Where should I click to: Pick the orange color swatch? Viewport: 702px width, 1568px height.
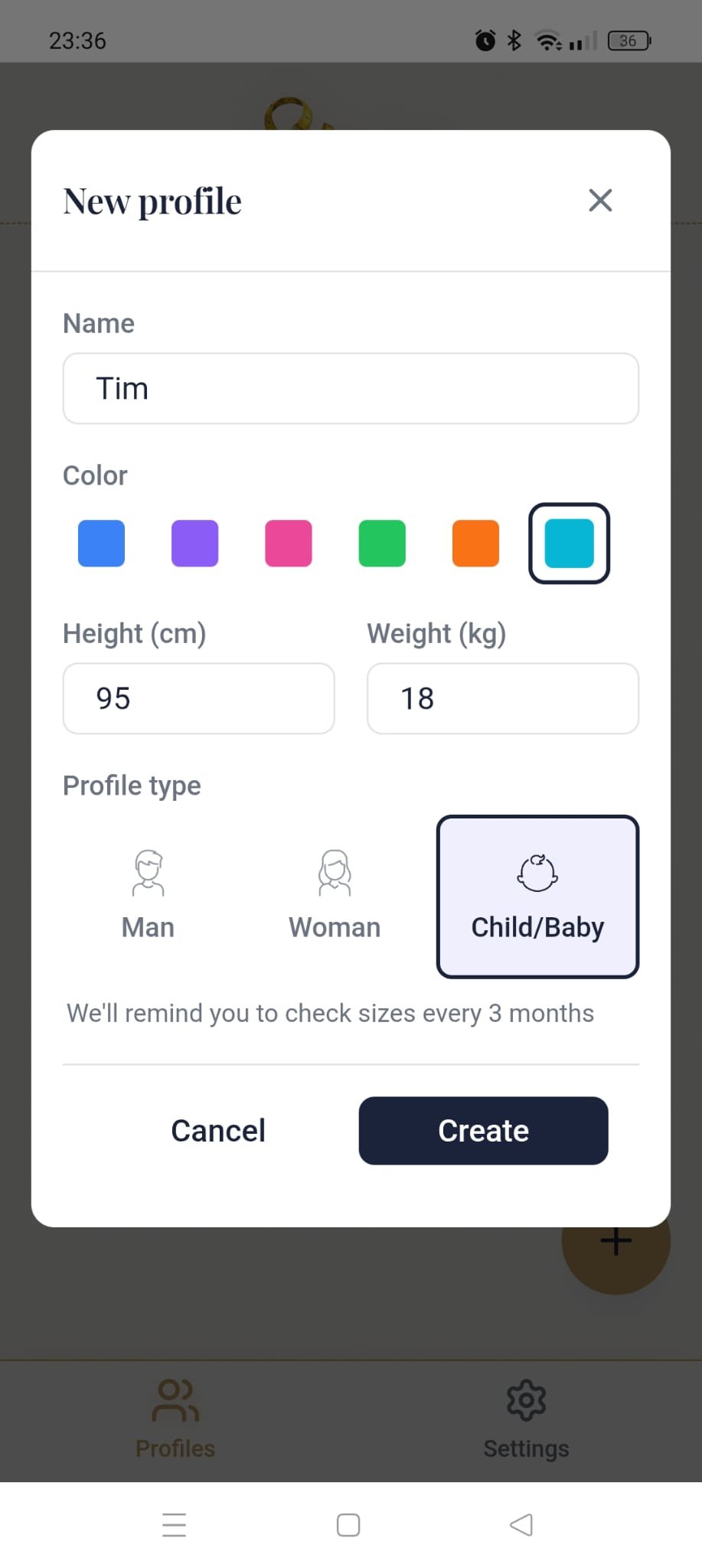pyautogui.click(x=475, y=544)
